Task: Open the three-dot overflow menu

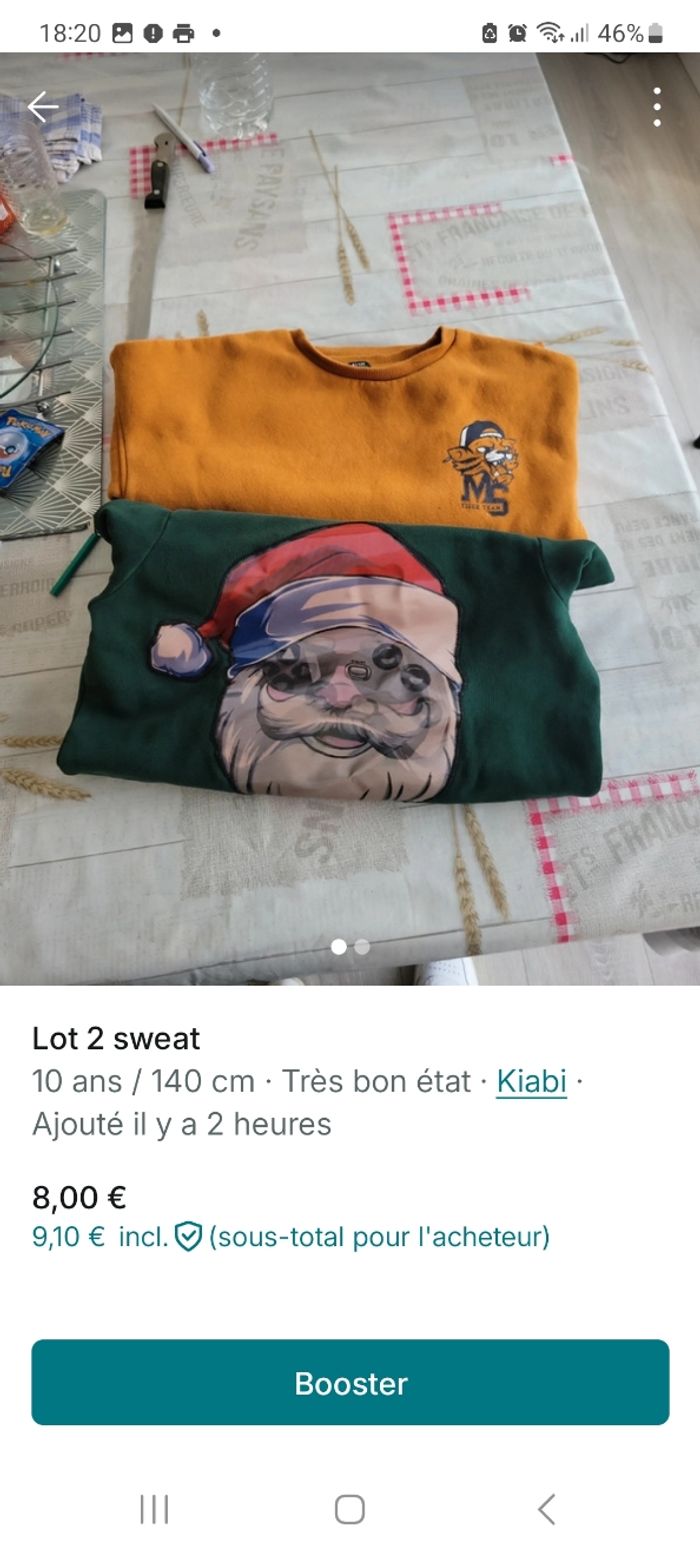Action: tap(657, 107)
